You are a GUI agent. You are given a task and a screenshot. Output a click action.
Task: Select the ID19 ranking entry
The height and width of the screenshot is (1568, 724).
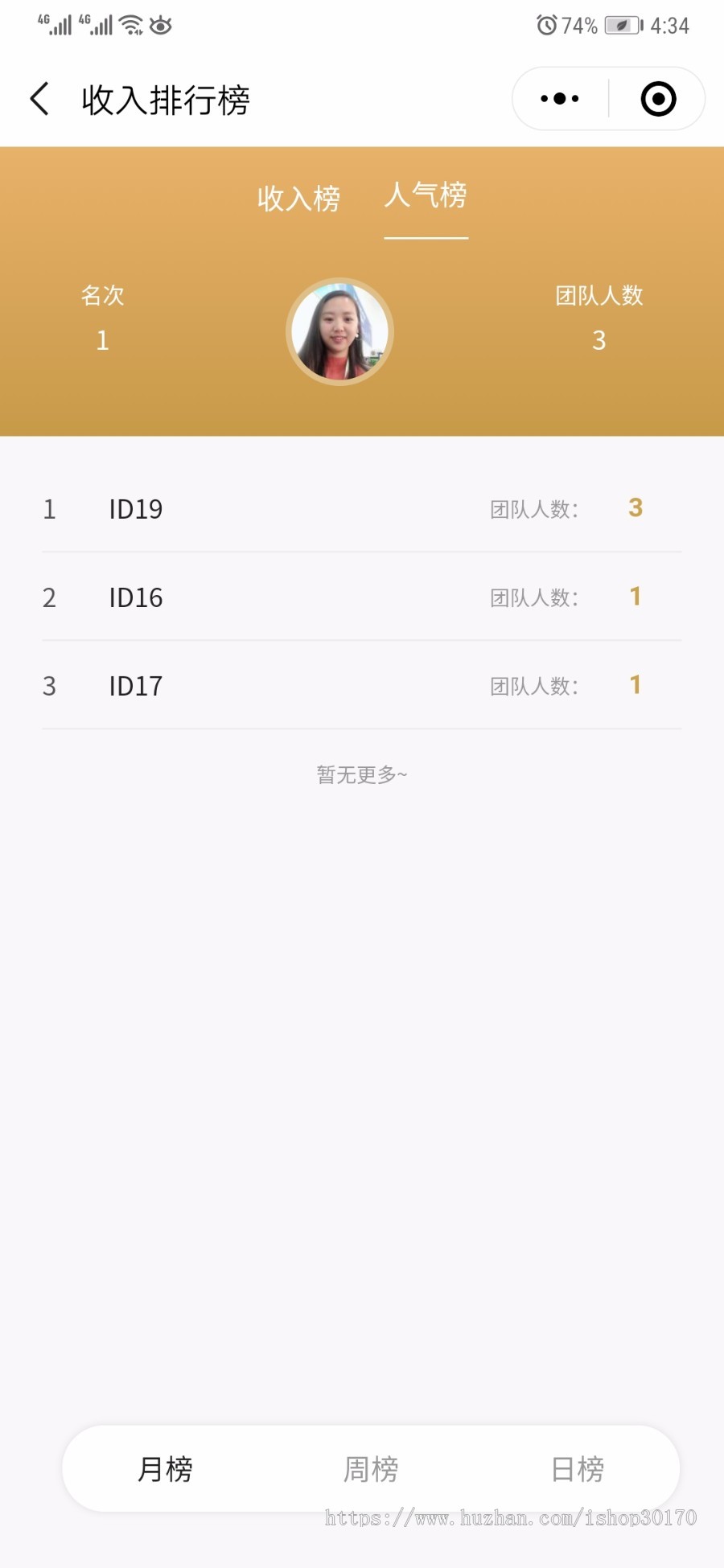click(x=362, y=509)
